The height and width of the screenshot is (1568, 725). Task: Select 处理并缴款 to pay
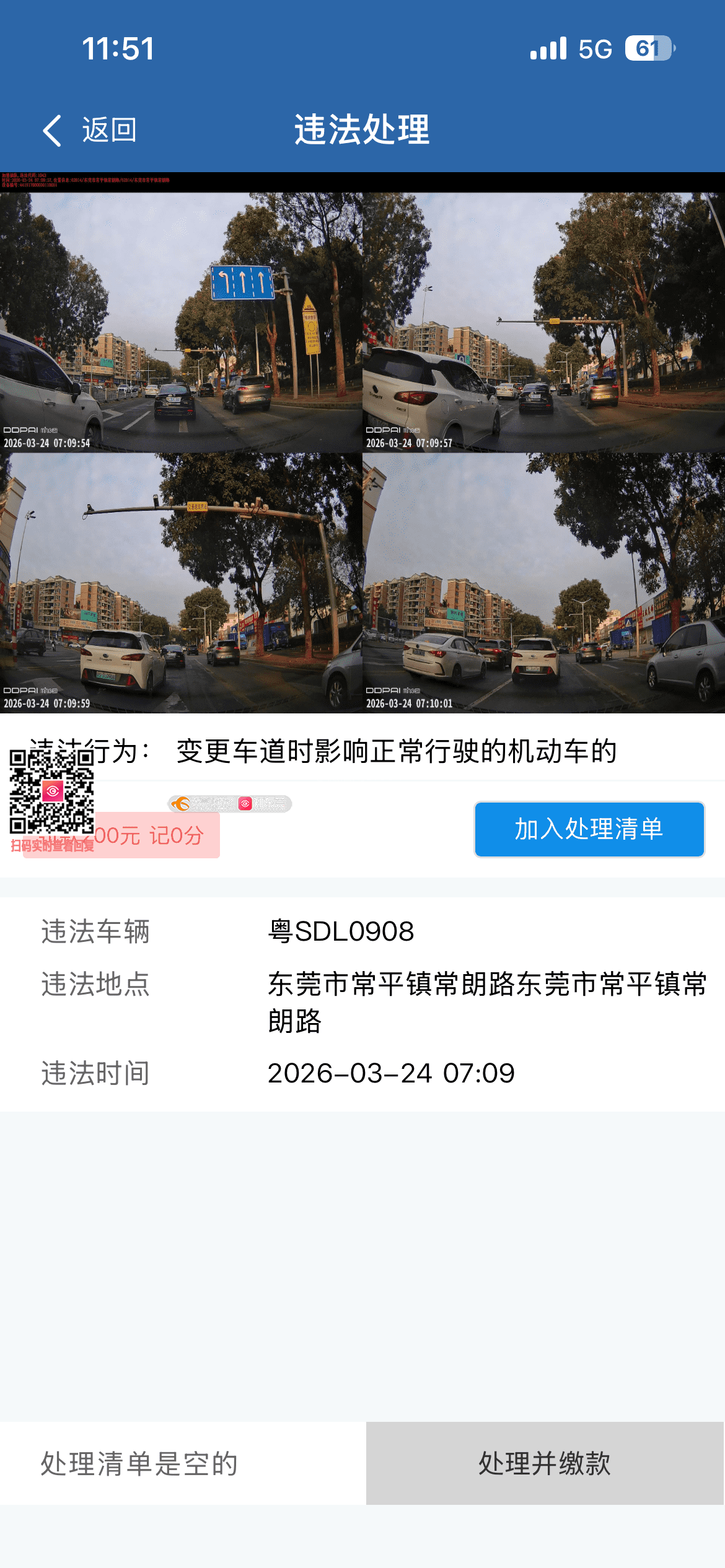coord(545,1463)
